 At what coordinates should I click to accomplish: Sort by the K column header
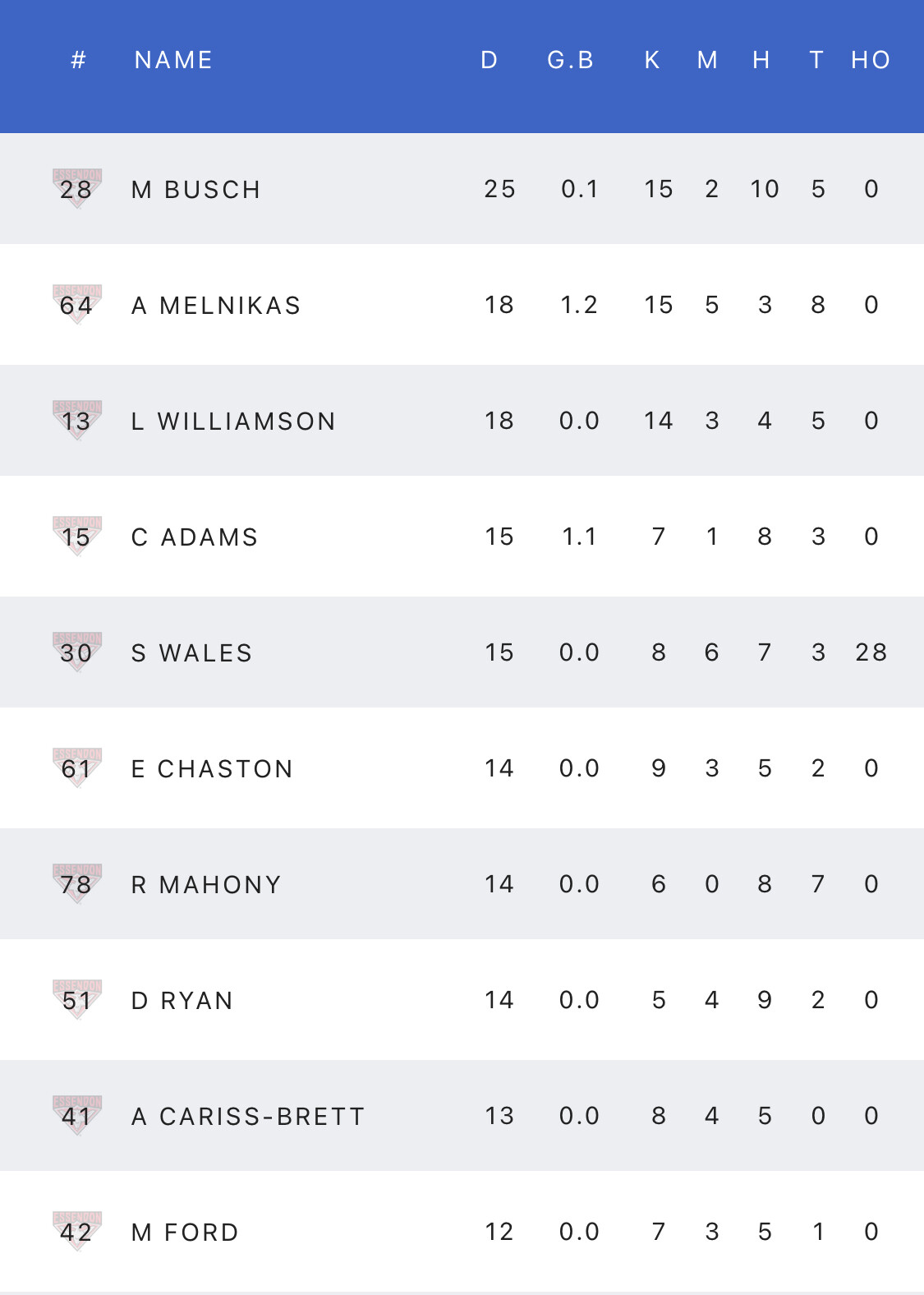pyautogui.click(x=652, y=60)
